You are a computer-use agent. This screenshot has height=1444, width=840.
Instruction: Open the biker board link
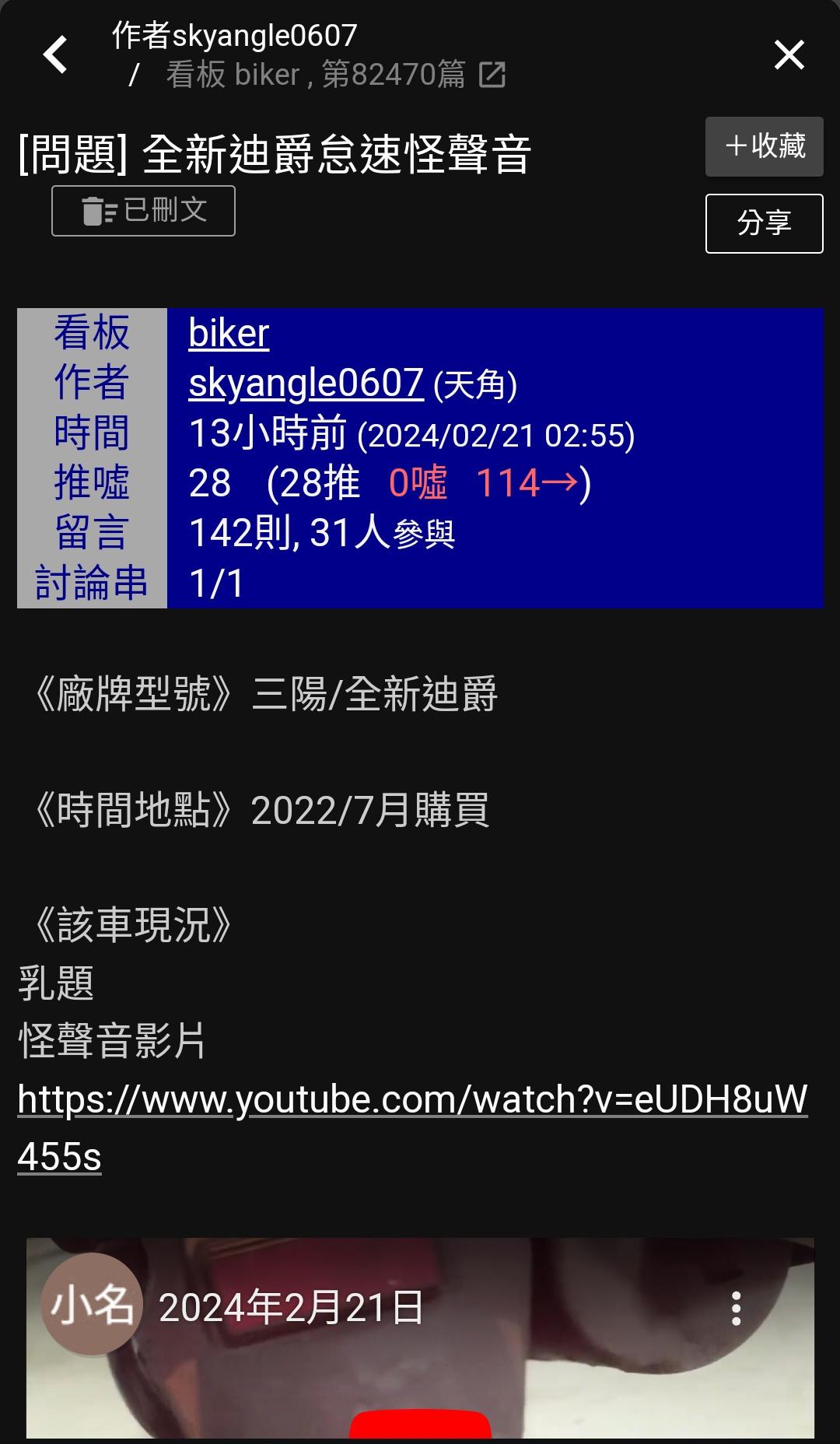[x=229, y=333]
